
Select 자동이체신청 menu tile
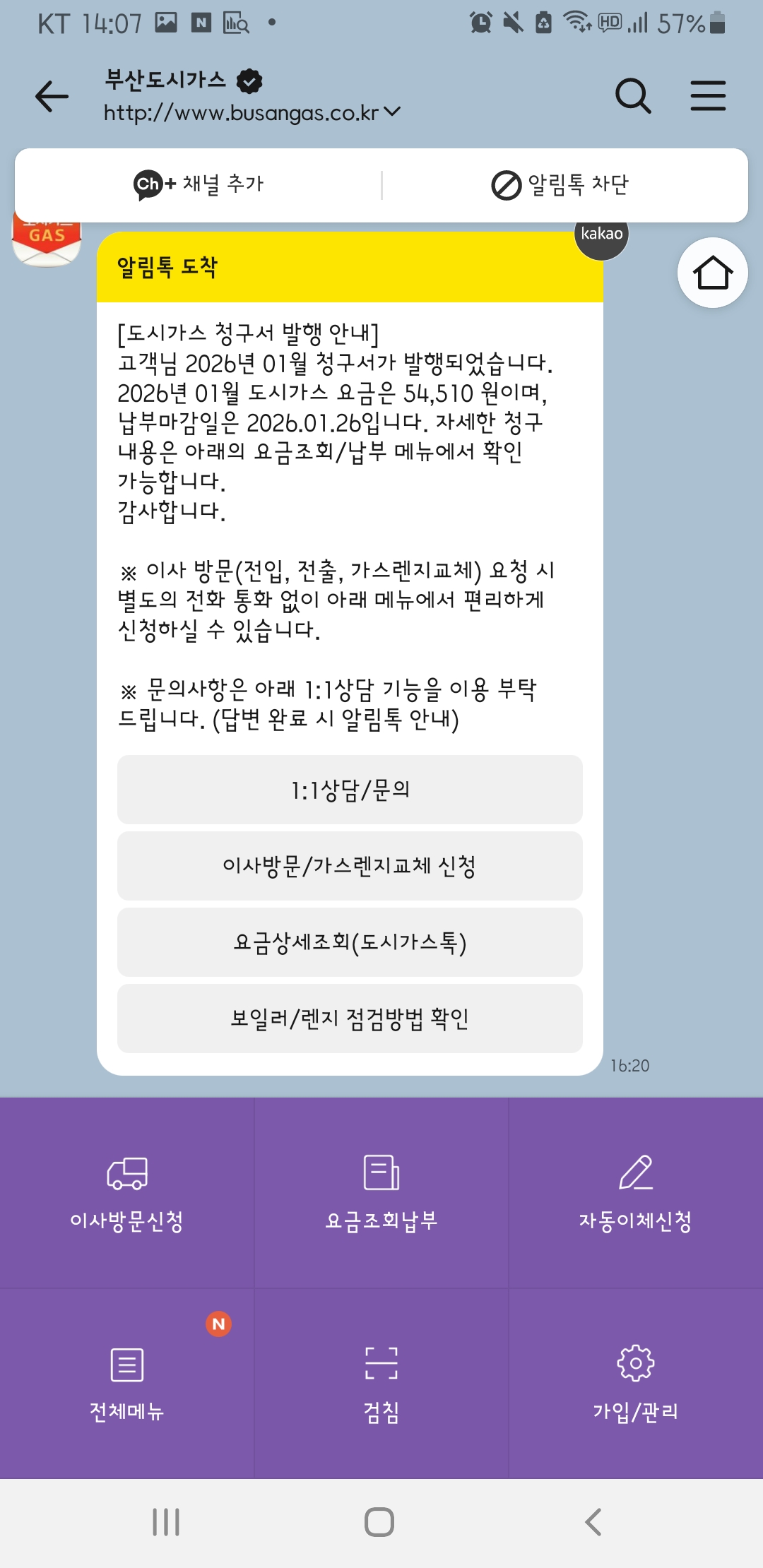click(636, 1193)
